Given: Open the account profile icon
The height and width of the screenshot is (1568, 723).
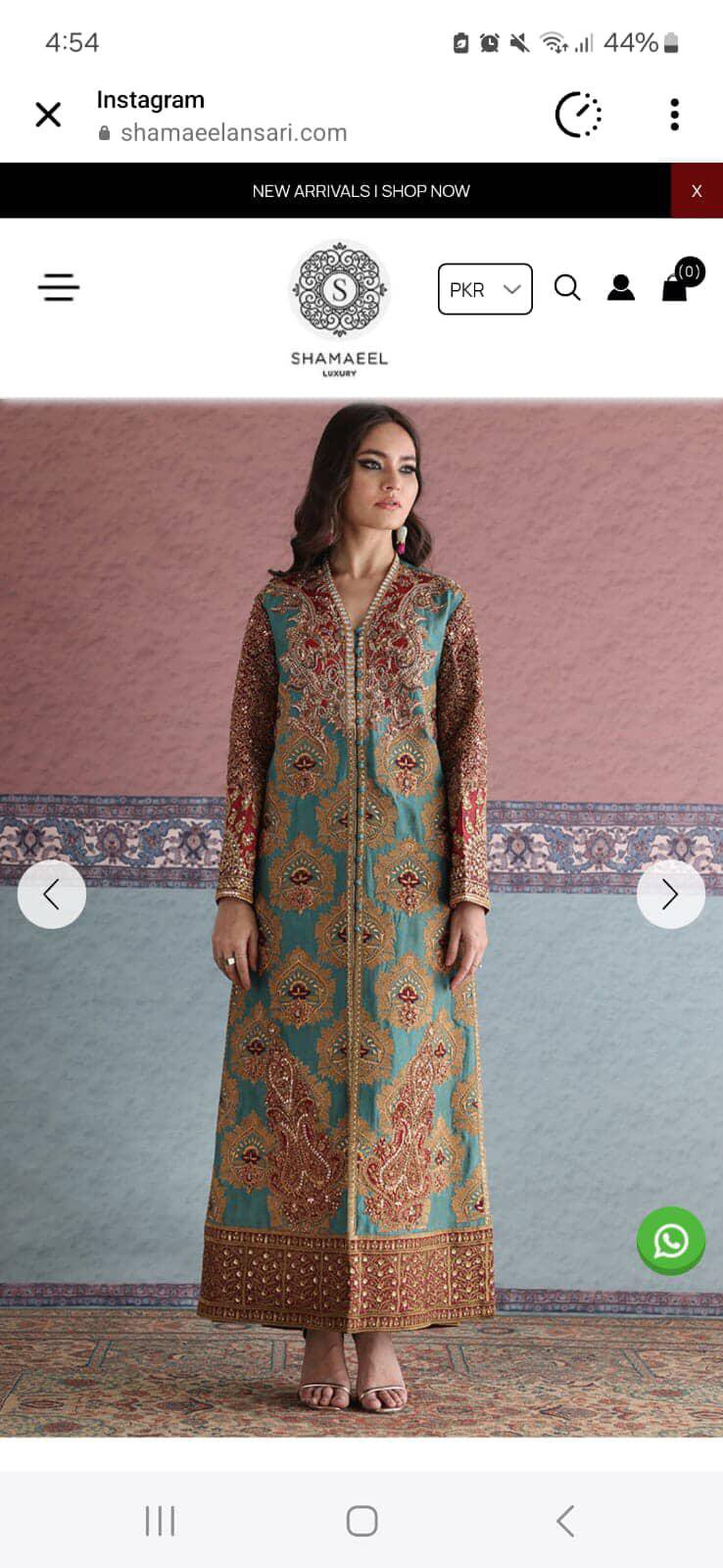Looking at the screenshot, I should (621, 287).
